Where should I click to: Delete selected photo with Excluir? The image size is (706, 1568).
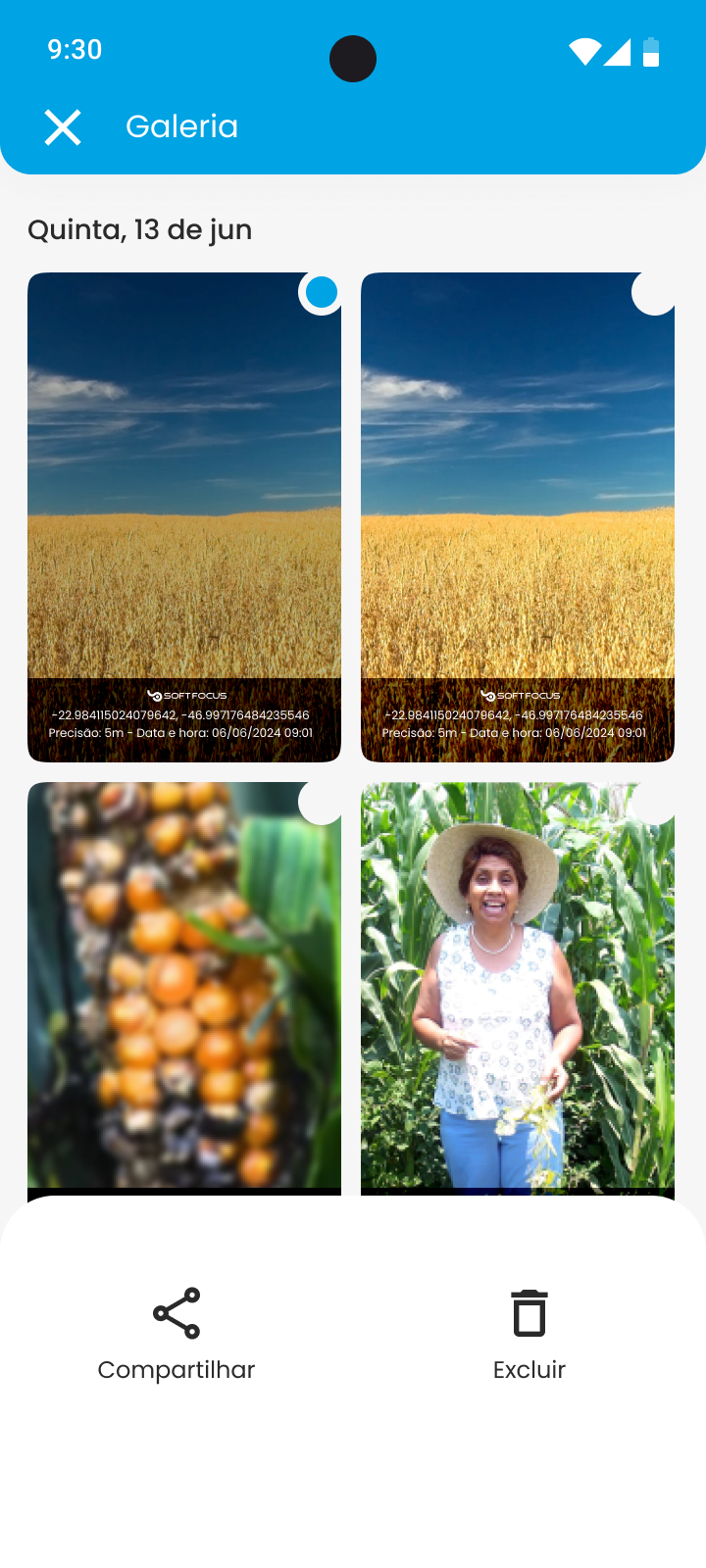tap(529, 1335)
